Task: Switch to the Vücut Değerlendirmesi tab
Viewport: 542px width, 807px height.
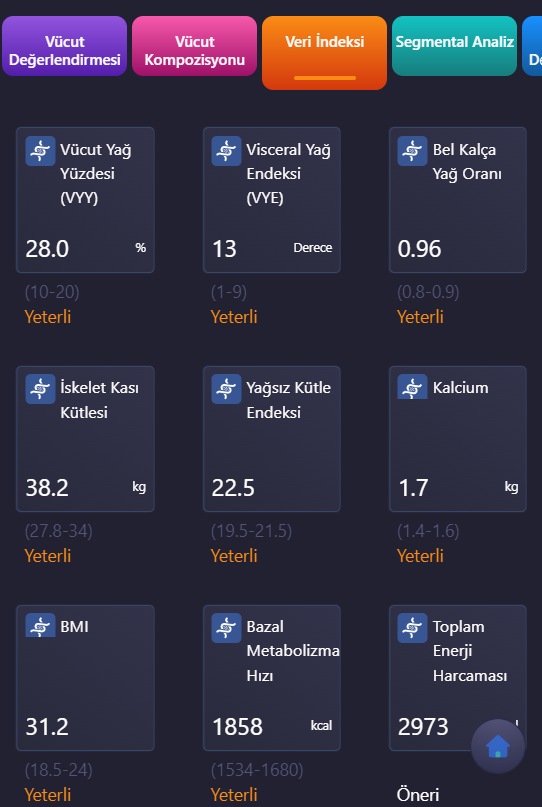Action: (x=64, y=46)
